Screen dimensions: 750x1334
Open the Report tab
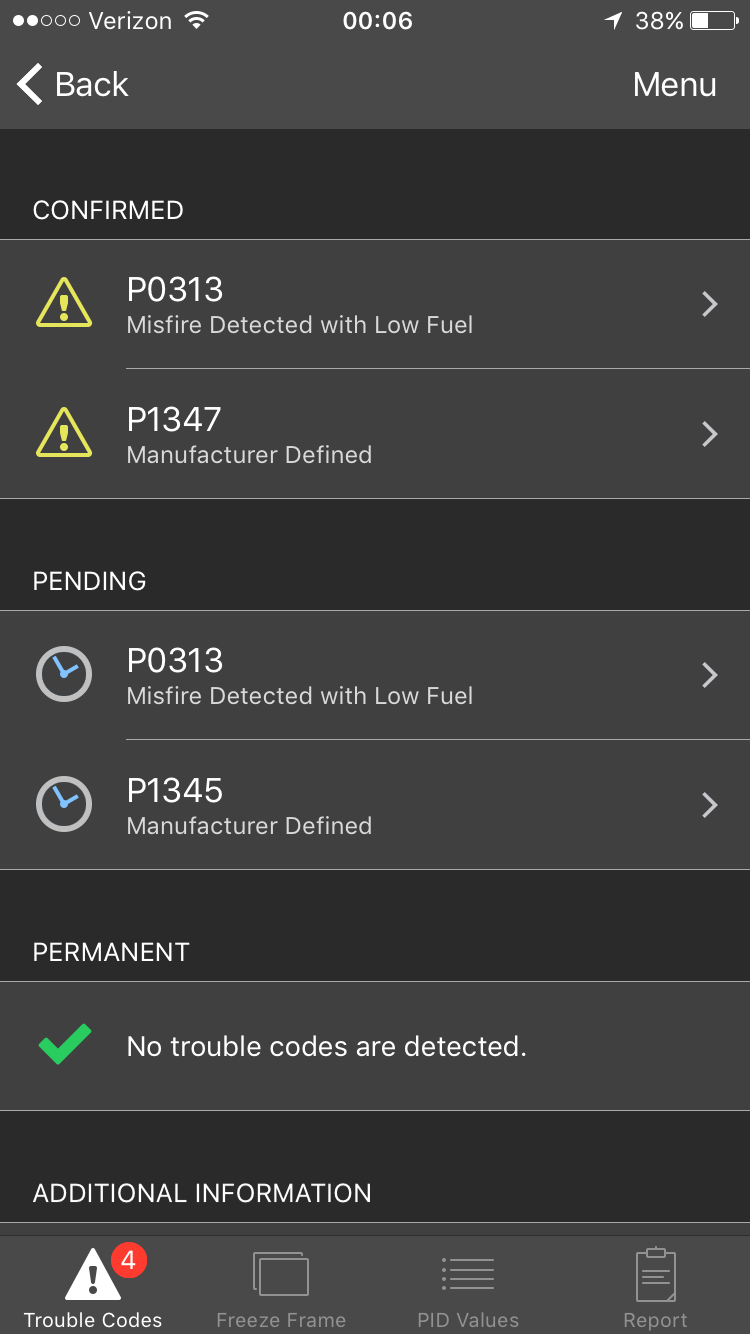tap(656, 1286)
